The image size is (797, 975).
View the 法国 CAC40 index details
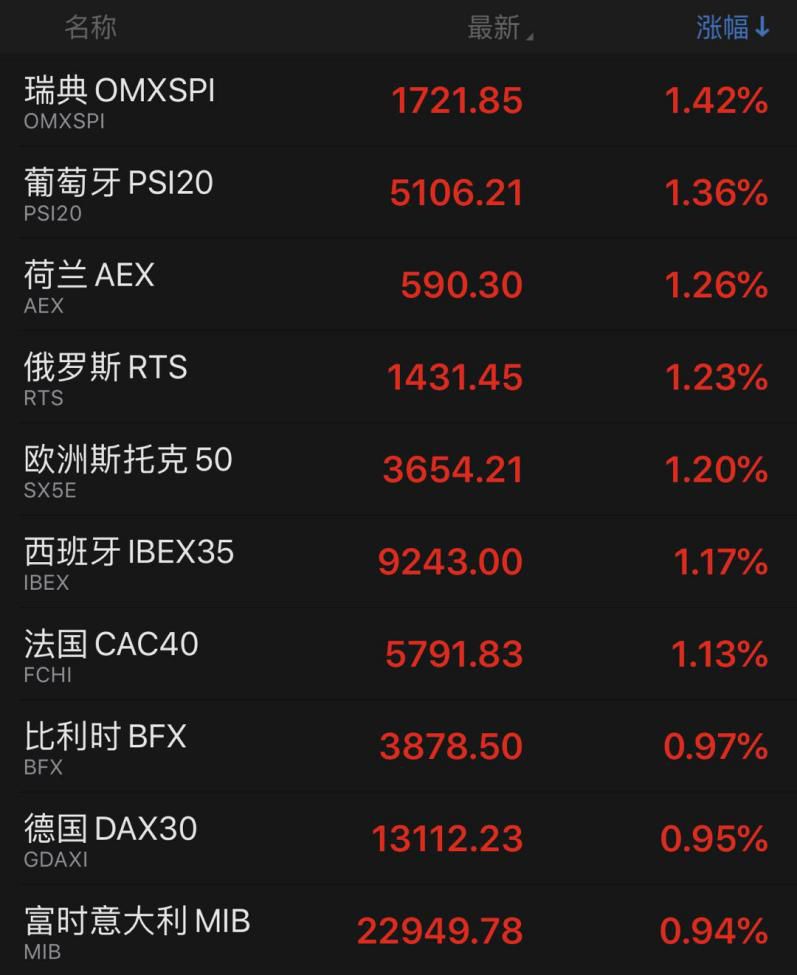click(398, 654)
